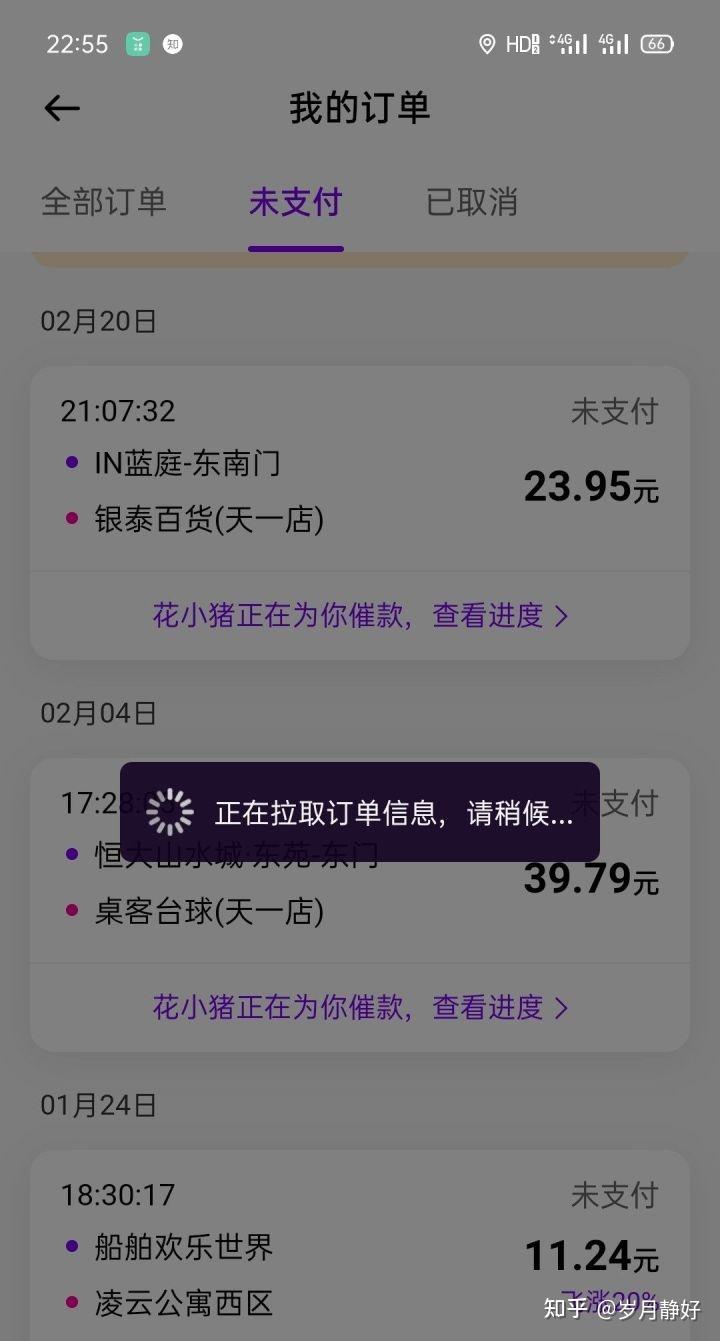Click the location pin icon in status bar
Screen dimensions: 720x1341
(489, 44)
